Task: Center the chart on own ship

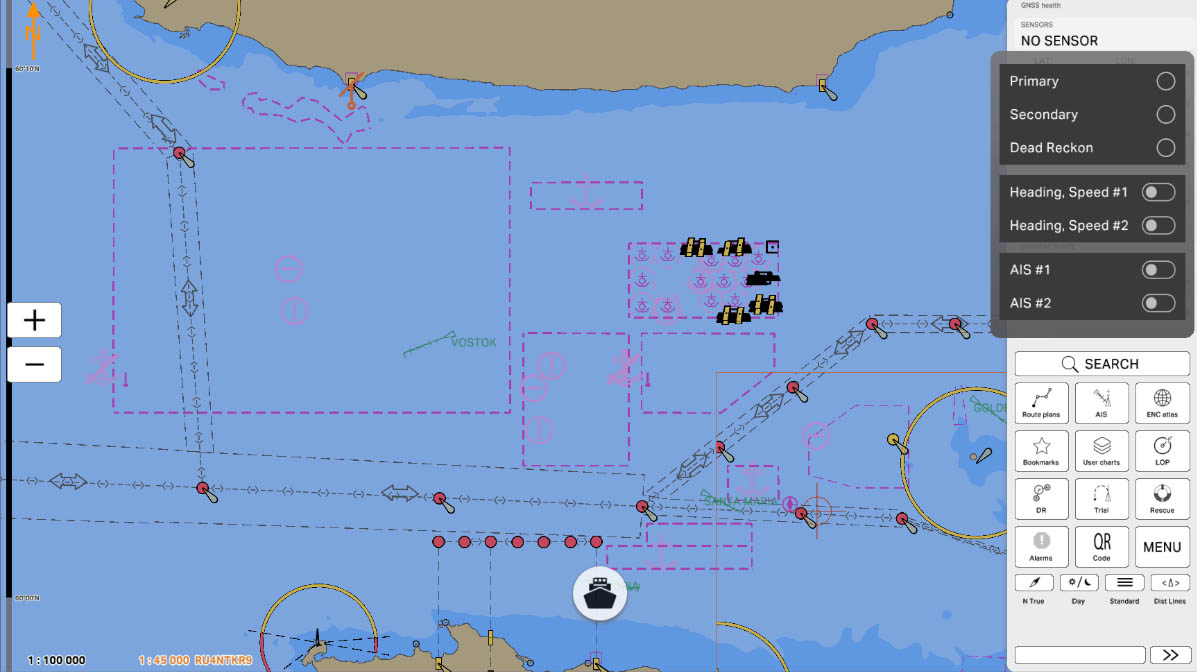Action: 599,593
